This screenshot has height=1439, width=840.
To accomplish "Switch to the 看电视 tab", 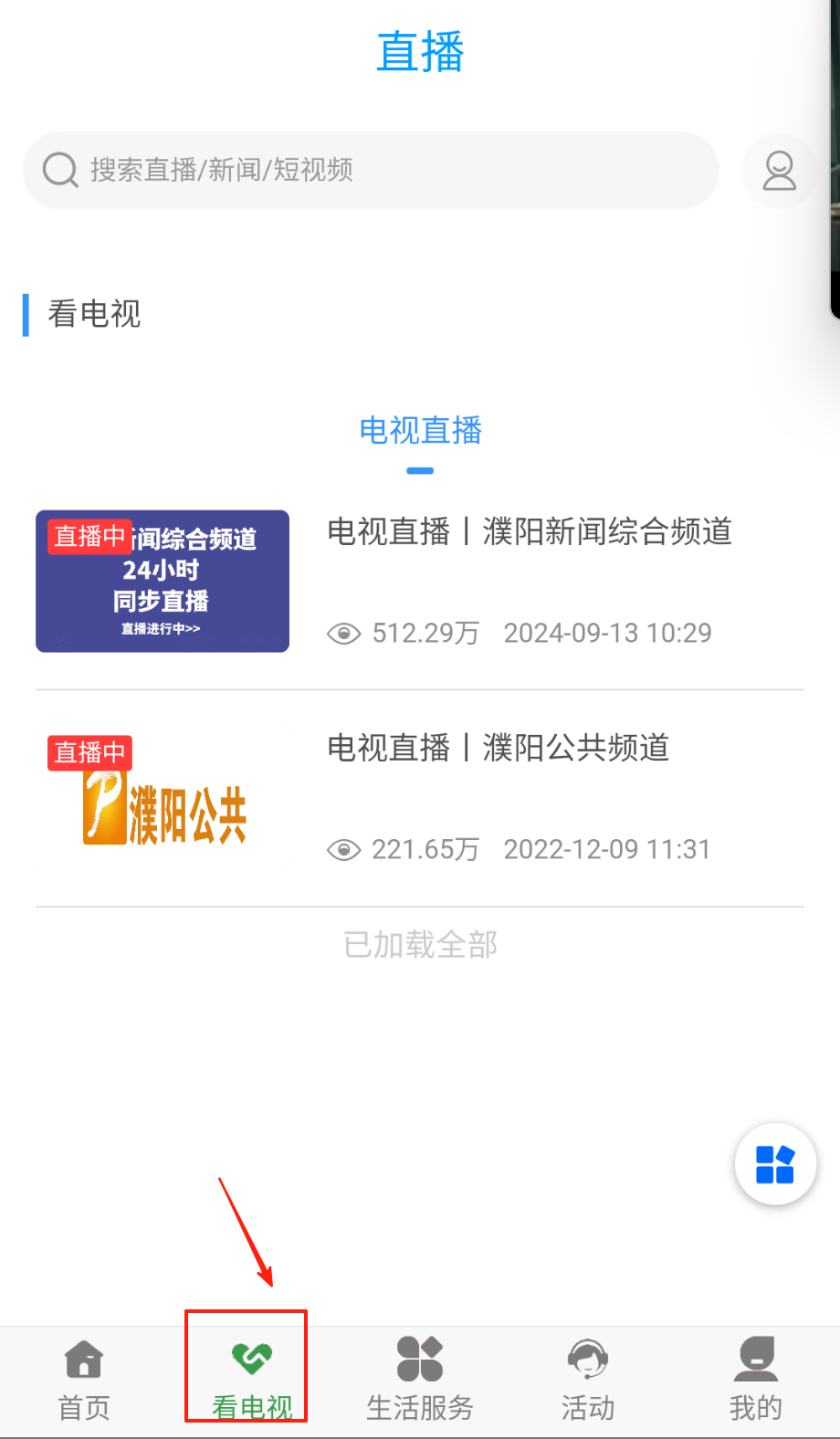I will pos(252,1381).
